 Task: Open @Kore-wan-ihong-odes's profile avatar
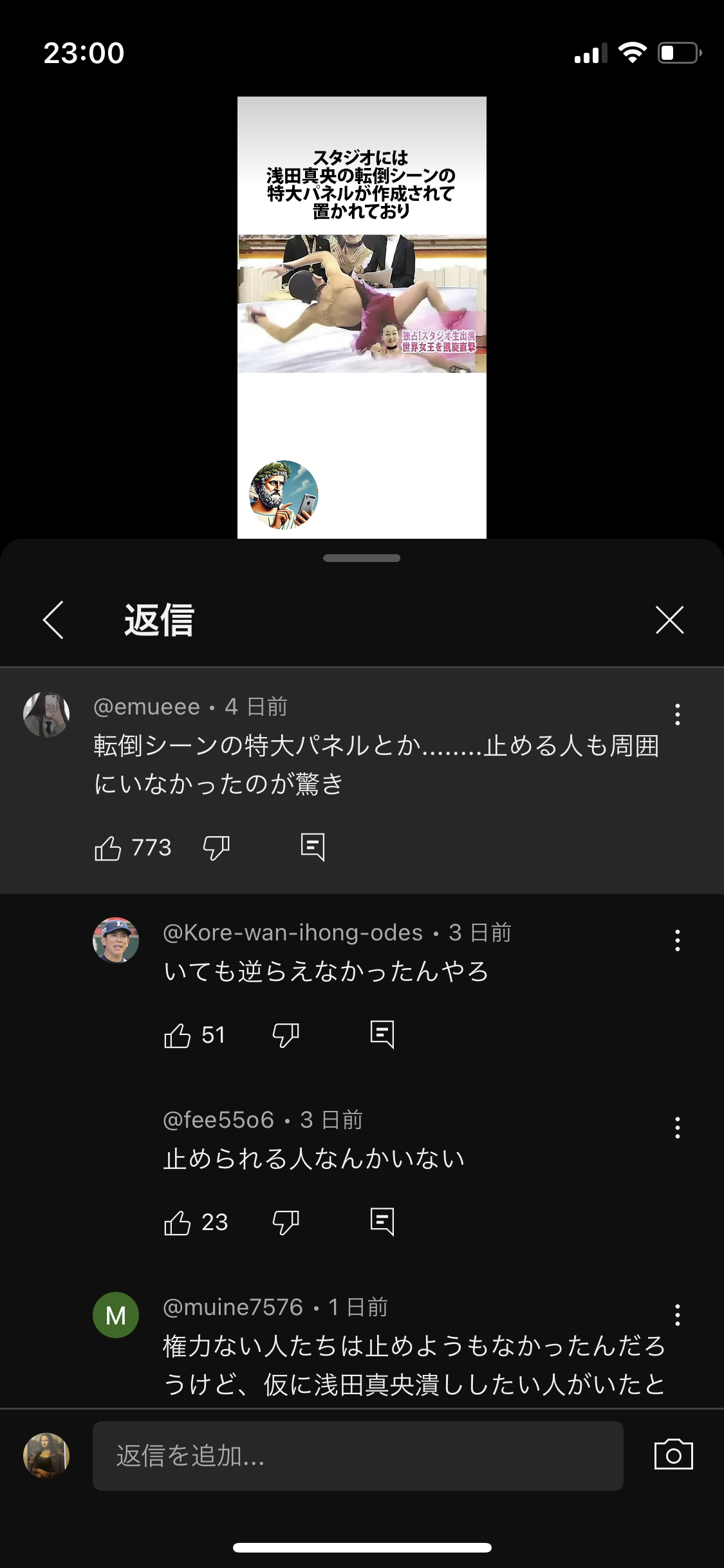116,940
